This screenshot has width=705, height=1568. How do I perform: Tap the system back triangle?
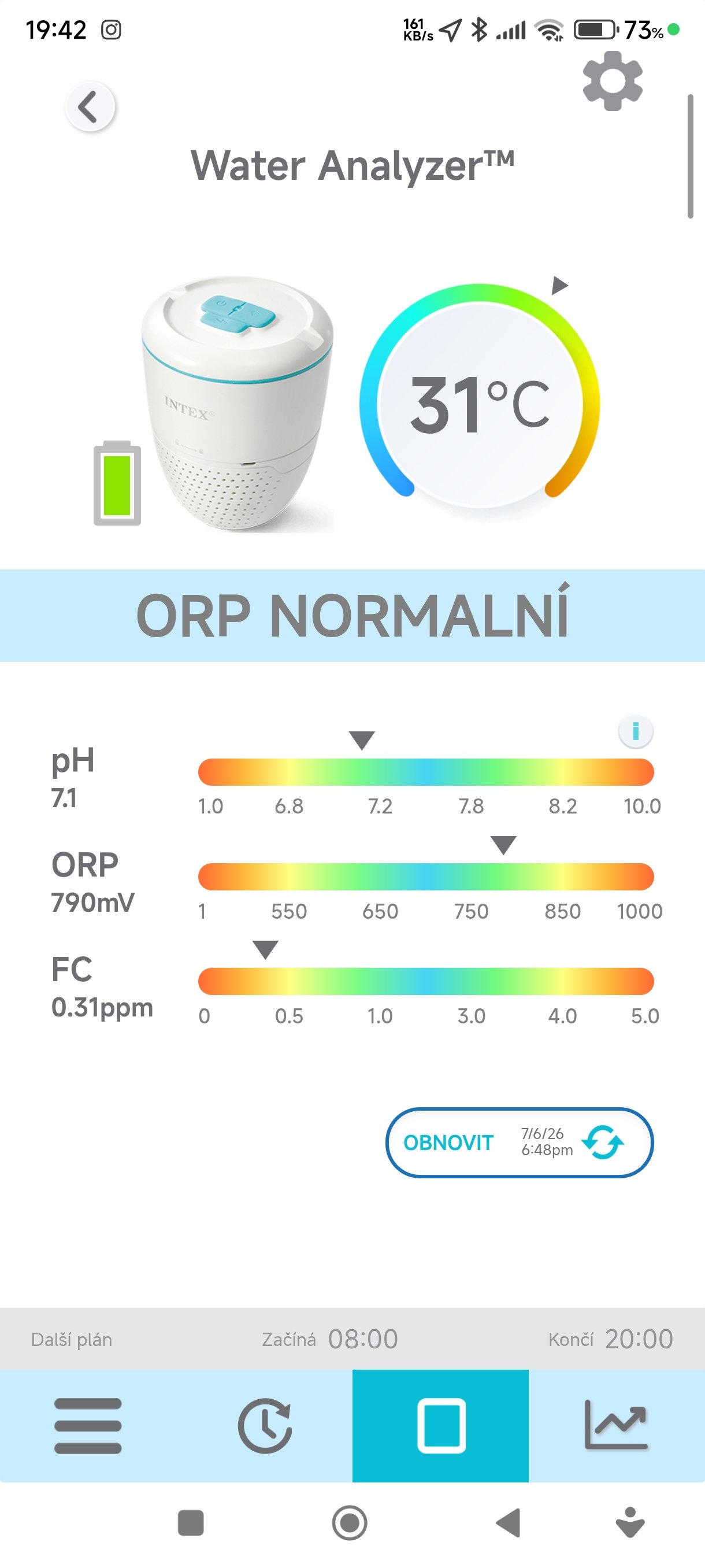coord(509,1523)
